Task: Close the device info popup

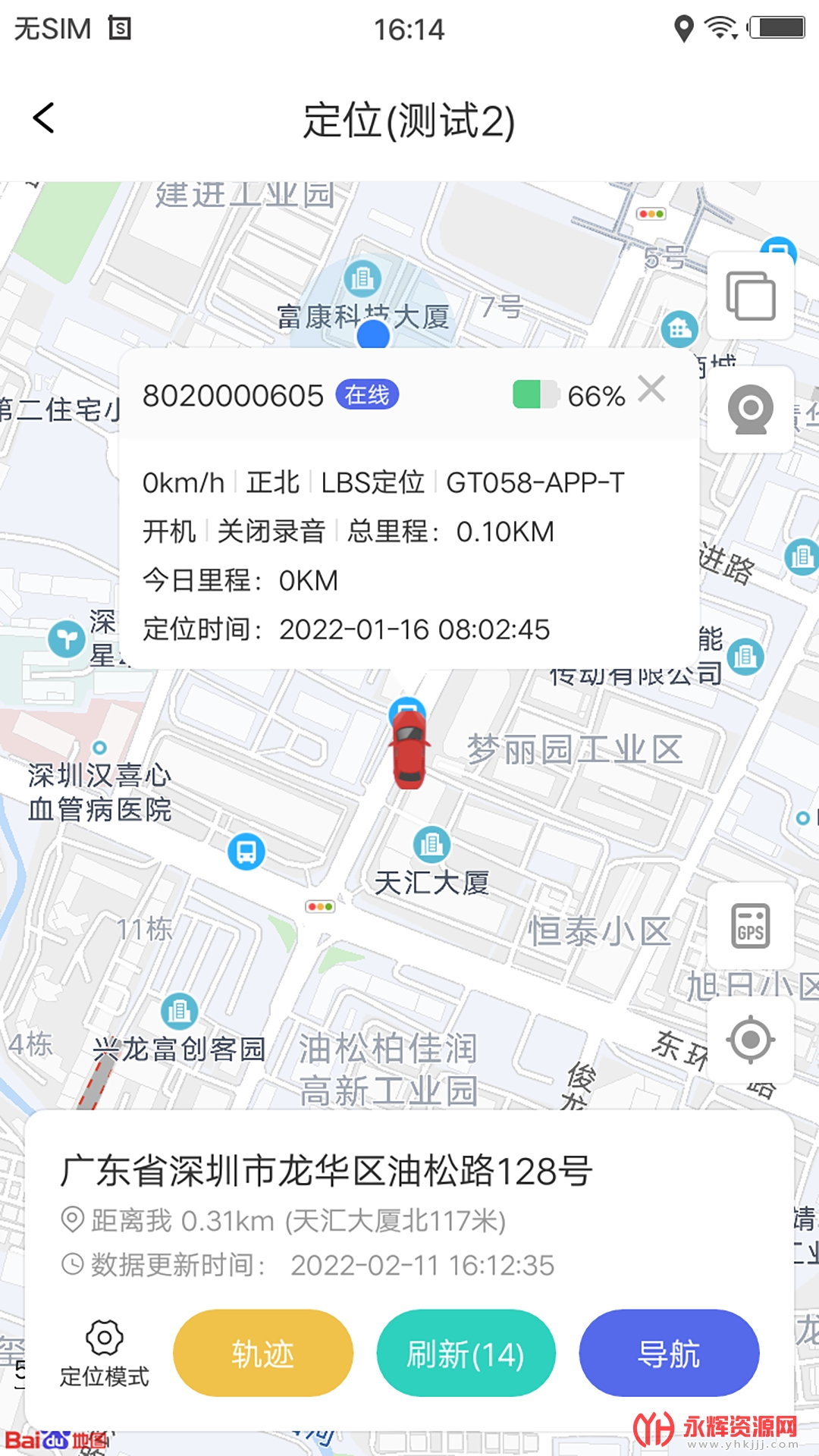Action: click(x=651, y=390)
